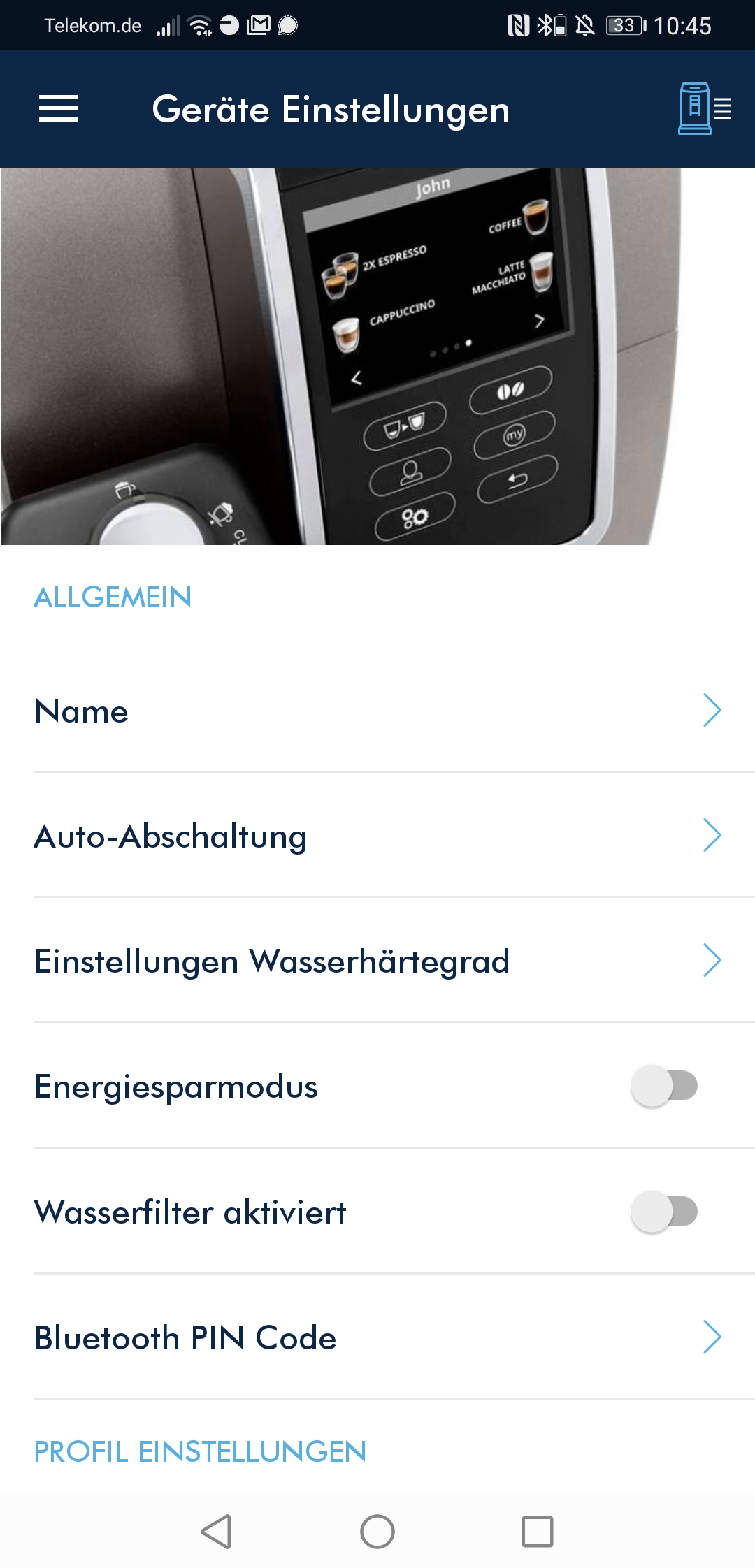The width and height of the screenshot is (755, 1568).
Task: Open Einstellungen Wasserhärtegrad
Action: tap(377, 961)
